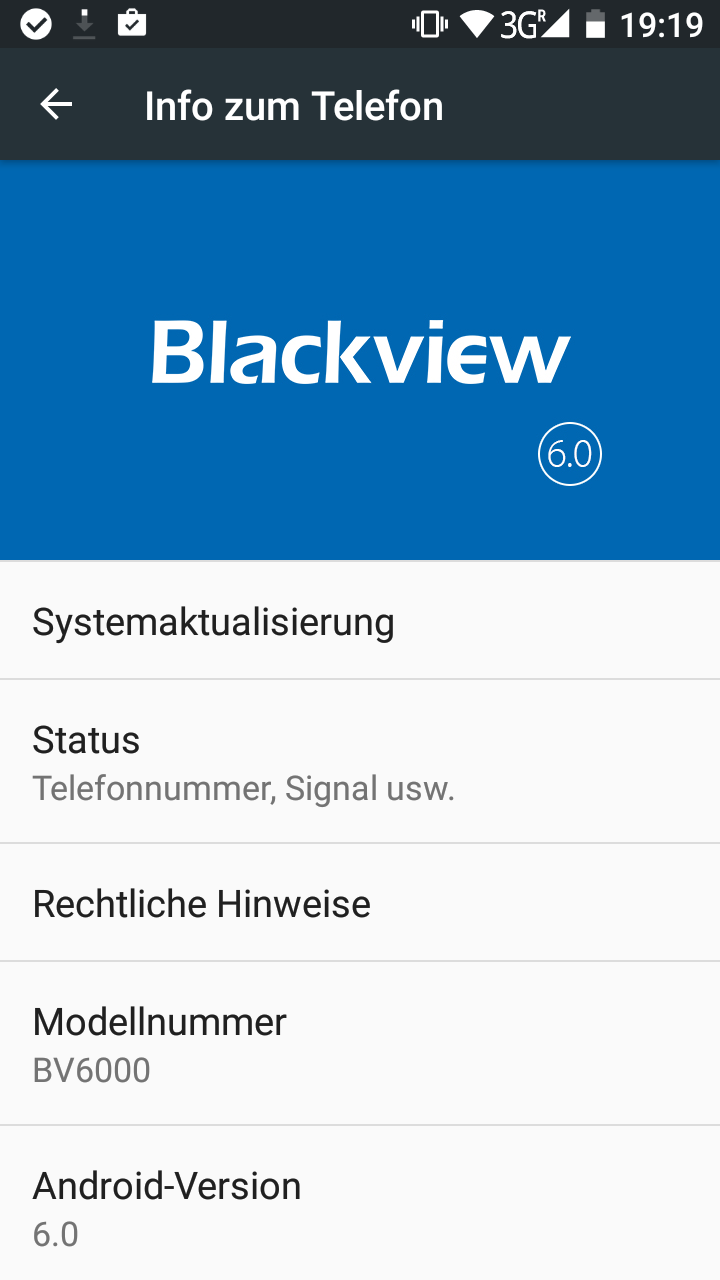Open Systemaktualisierung

pyautogui.click(x=360, y=621)
